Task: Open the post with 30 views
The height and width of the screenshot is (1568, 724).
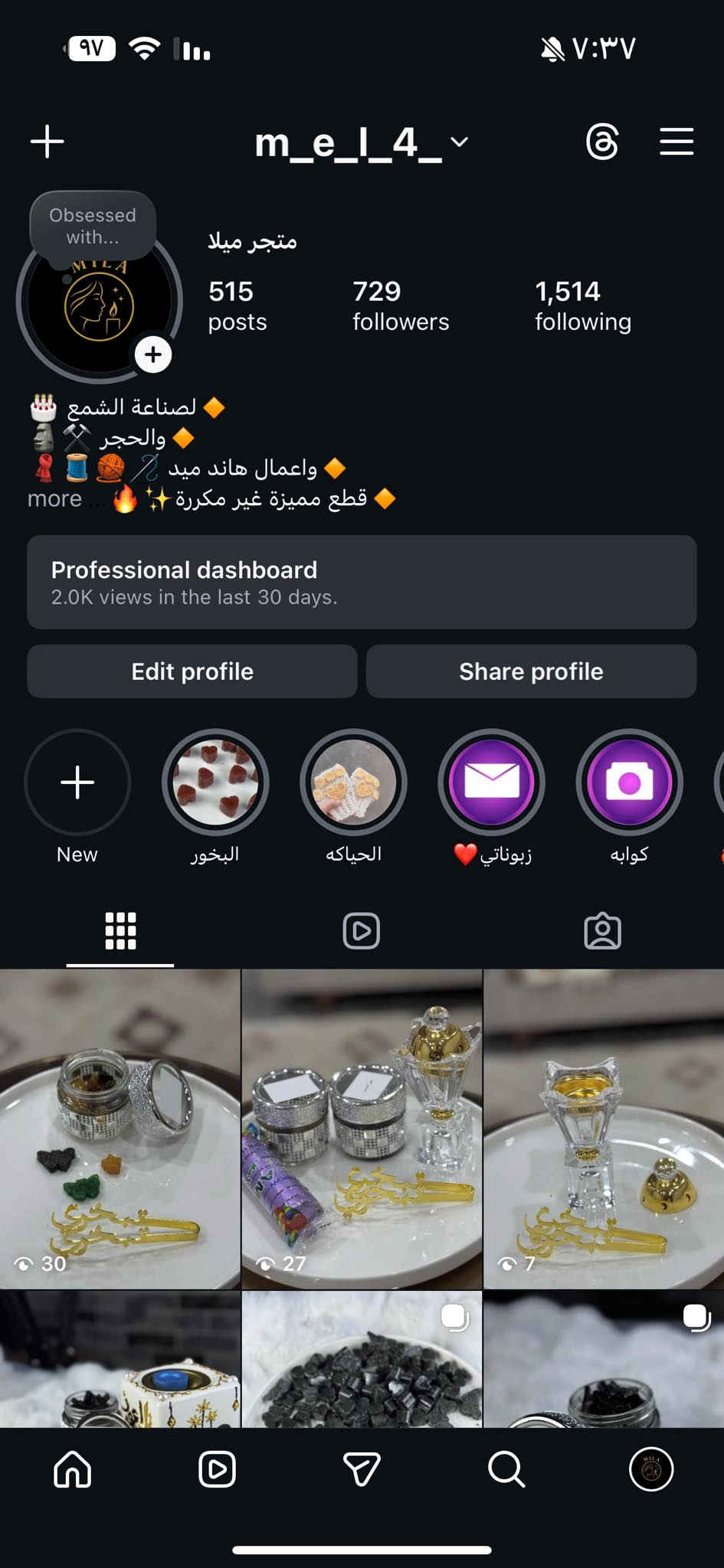Action: (120, 1129)
